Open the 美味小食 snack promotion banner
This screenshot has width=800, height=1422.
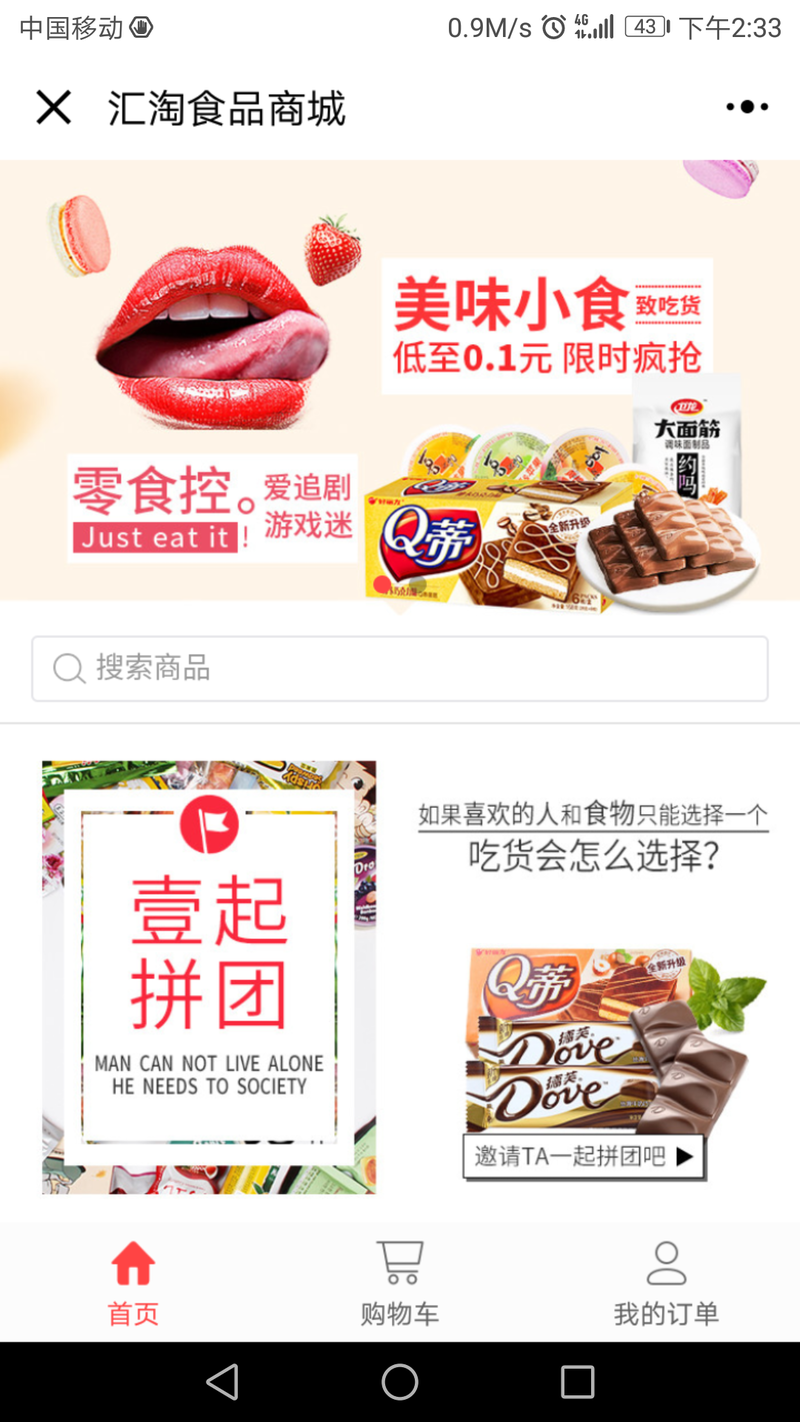(400, 380)
